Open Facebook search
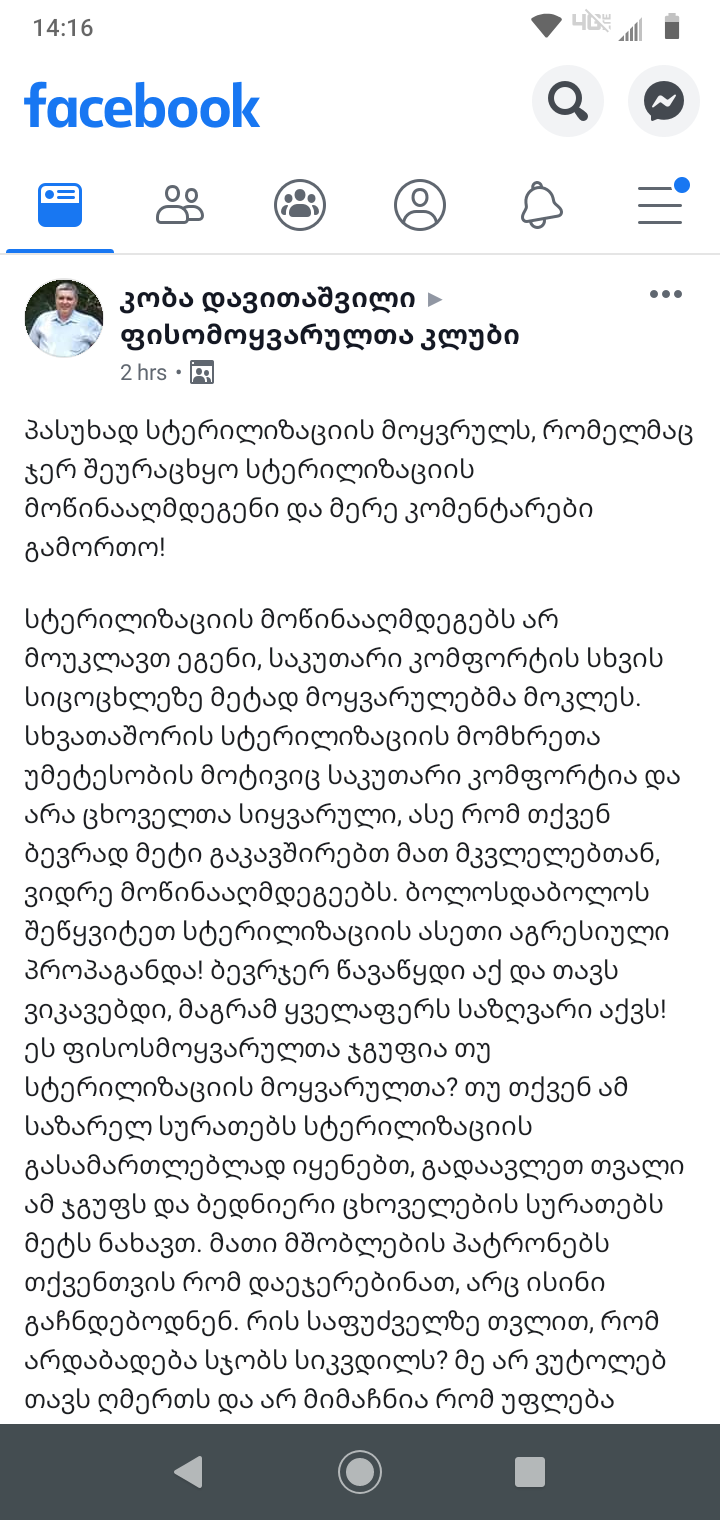 (x=568, y=101)
